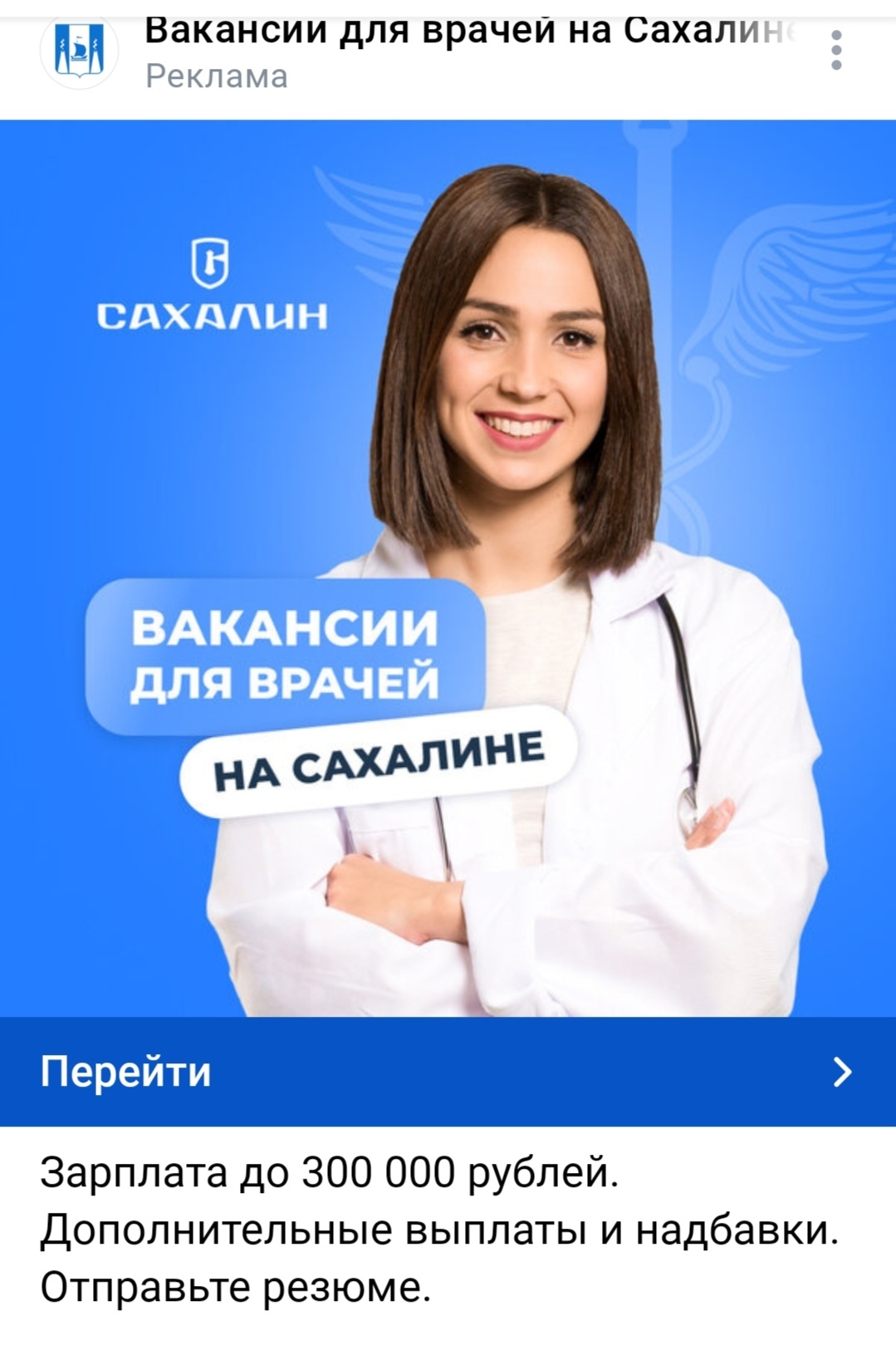The height and width of the screenshot is (1355, 896).
Task: Tap the Перейти button
Action: [x=448, y=1071]
